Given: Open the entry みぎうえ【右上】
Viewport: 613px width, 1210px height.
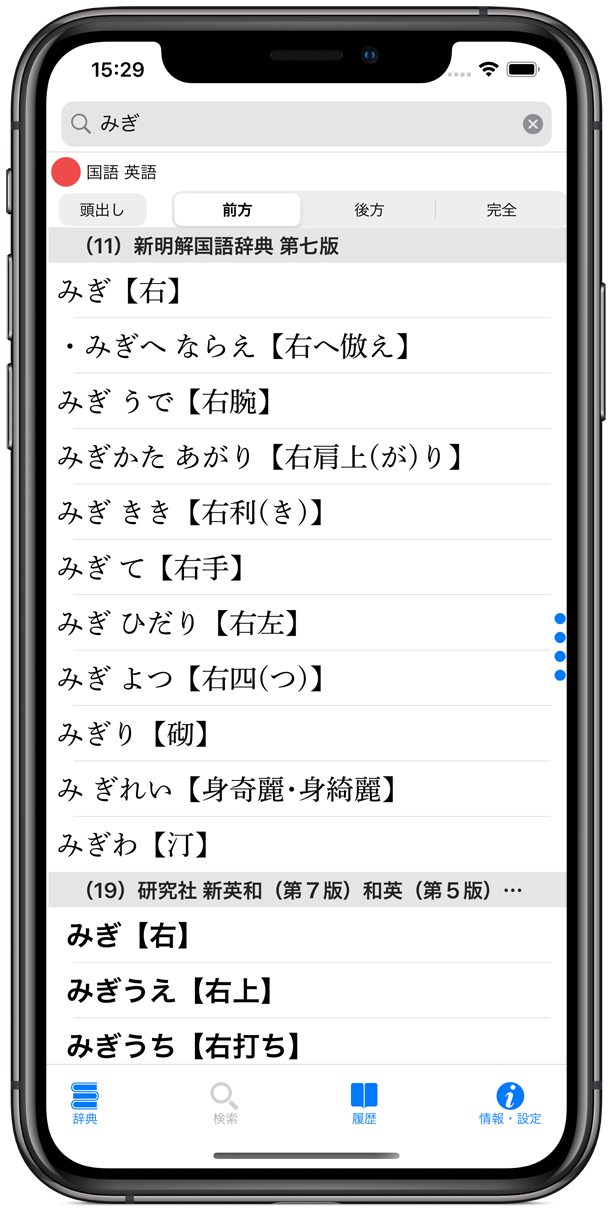Looking at the screenshot, I should pyautogui.click(x=300, y=991).
